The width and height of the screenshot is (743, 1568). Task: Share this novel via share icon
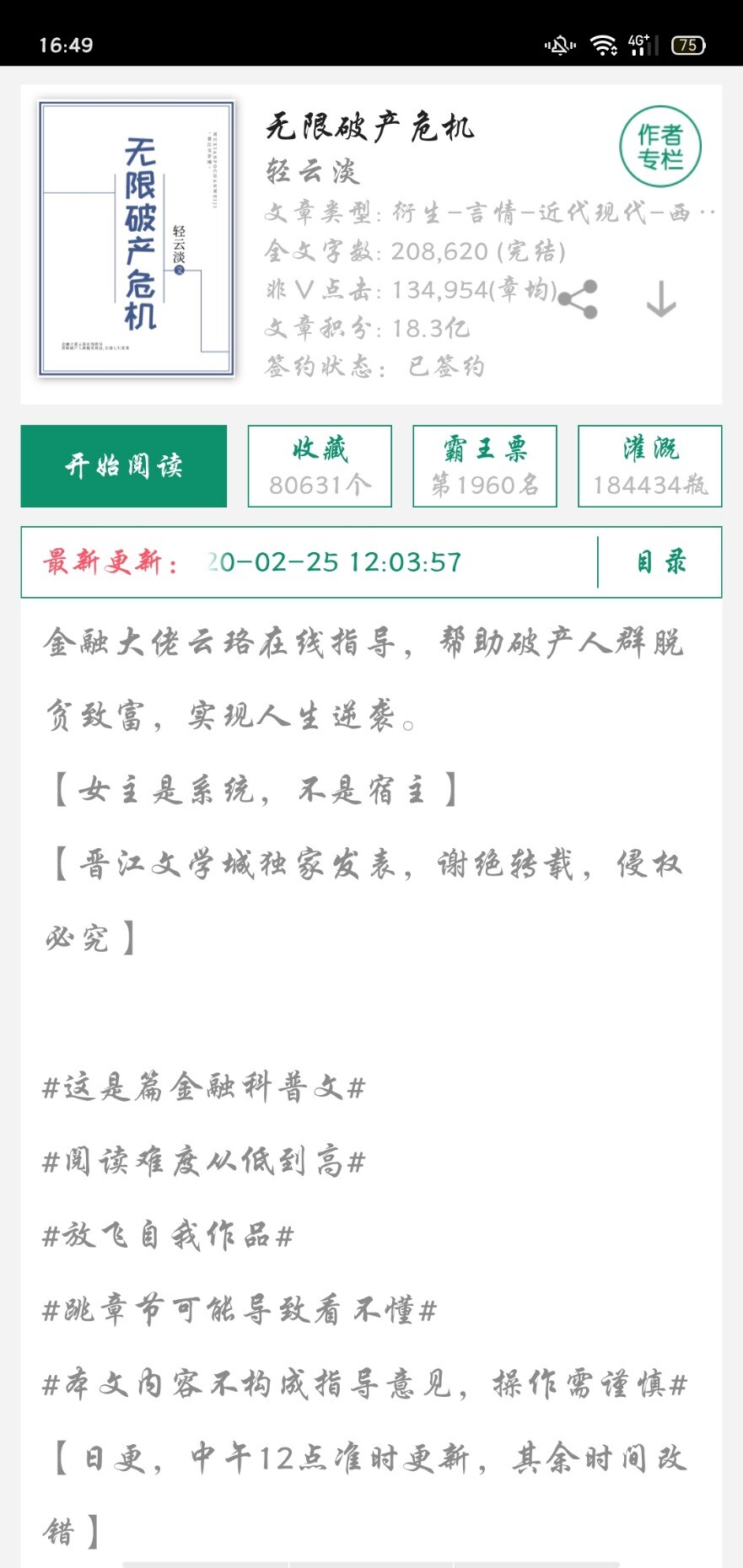click(578, 299)
